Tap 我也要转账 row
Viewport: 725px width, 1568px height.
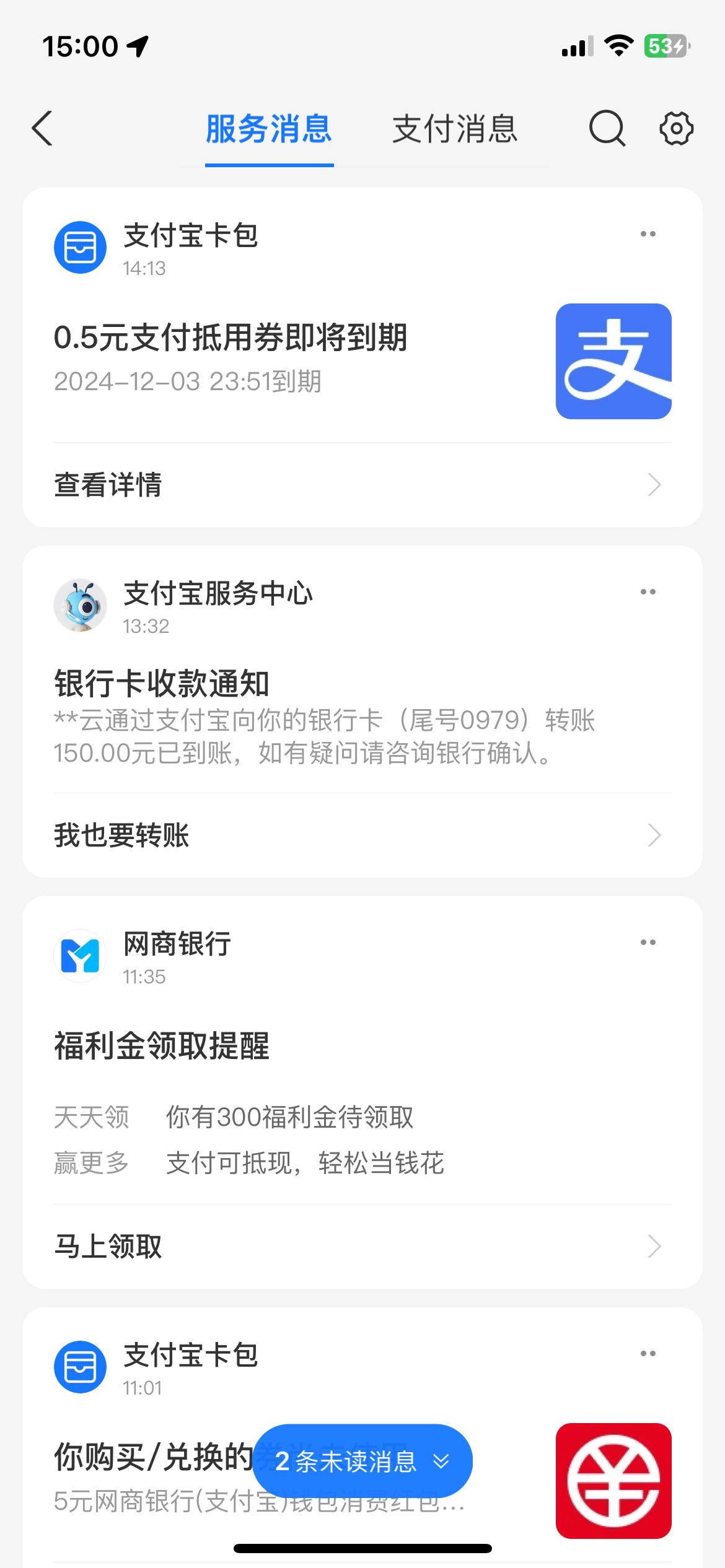point(362,835)
